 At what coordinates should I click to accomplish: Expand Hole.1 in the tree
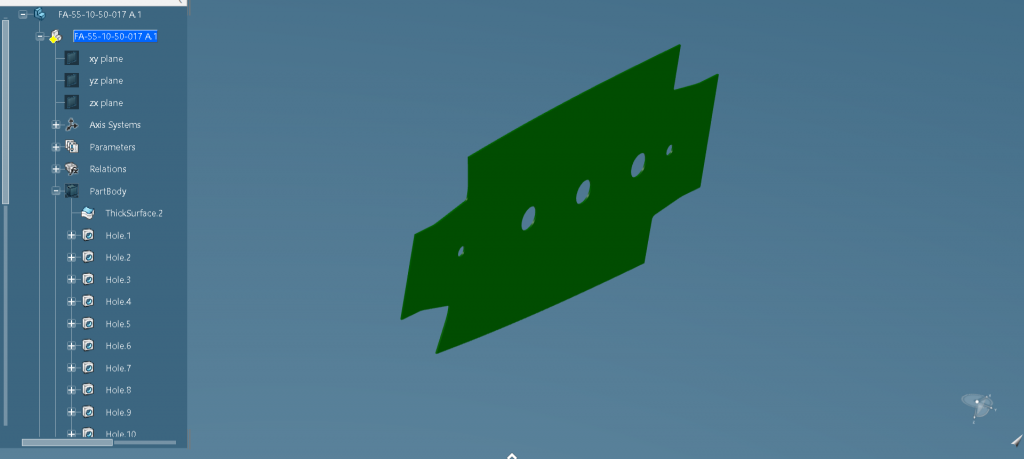coord(72,236)
